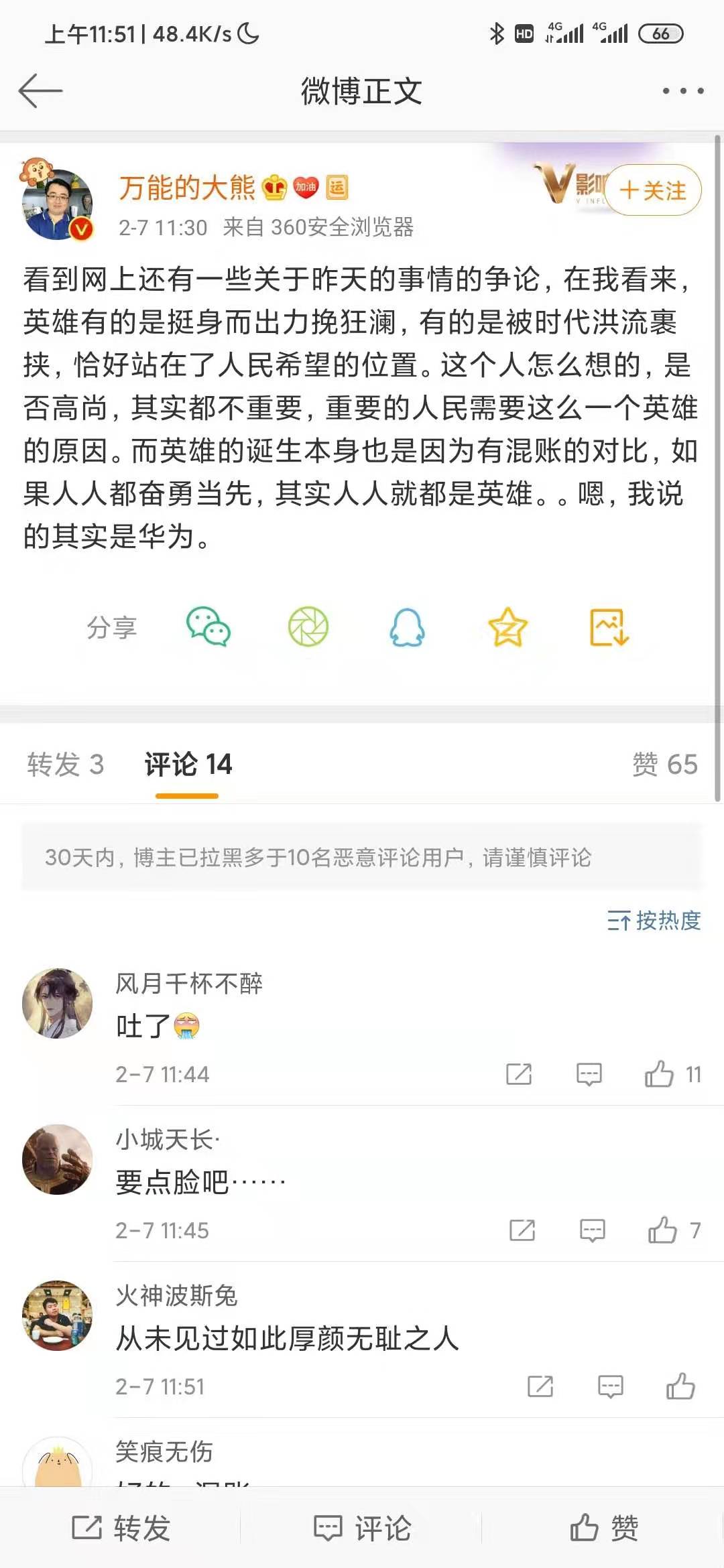
Task: Go back using the top-left arrow
Action: 40,91
